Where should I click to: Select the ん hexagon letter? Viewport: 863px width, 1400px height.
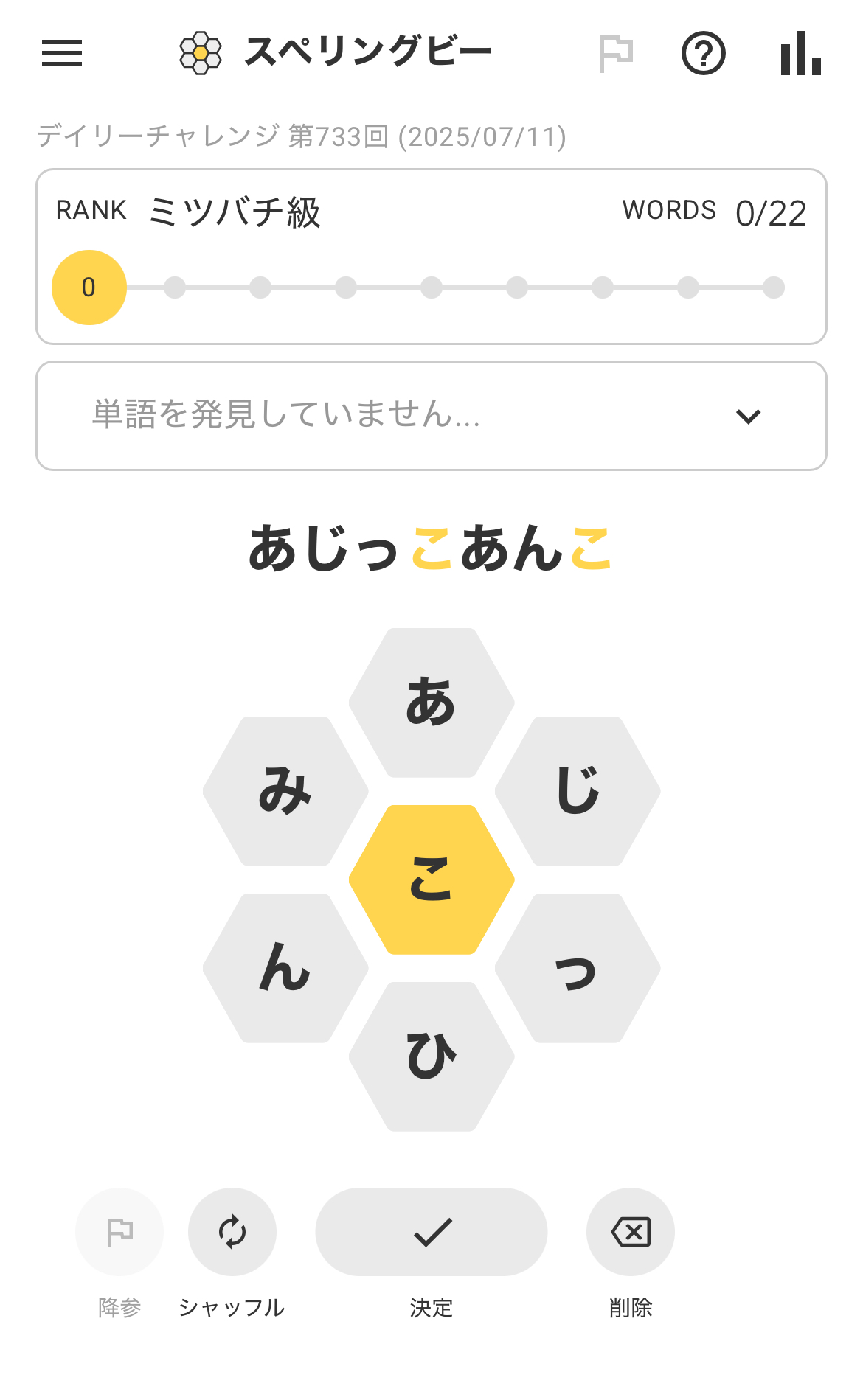tap(285, 968)
